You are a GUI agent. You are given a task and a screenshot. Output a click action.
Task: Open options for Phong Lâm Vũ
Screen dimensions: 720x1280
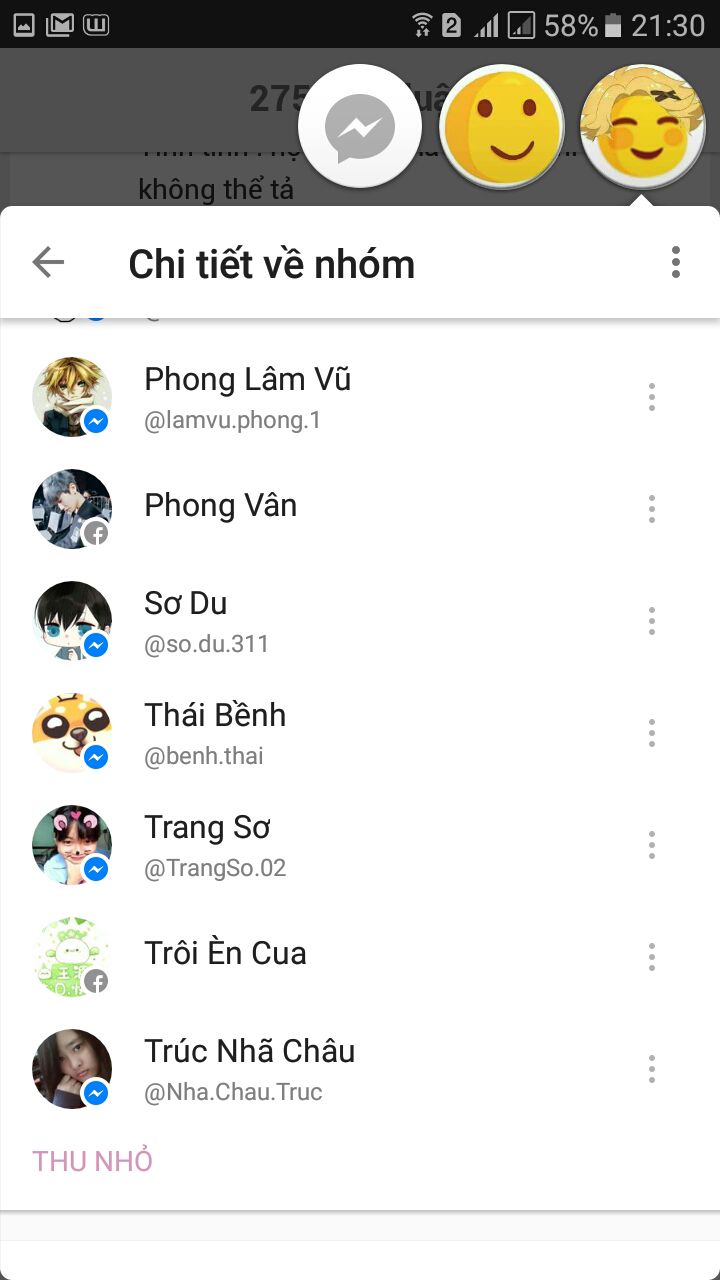point(652,397)
